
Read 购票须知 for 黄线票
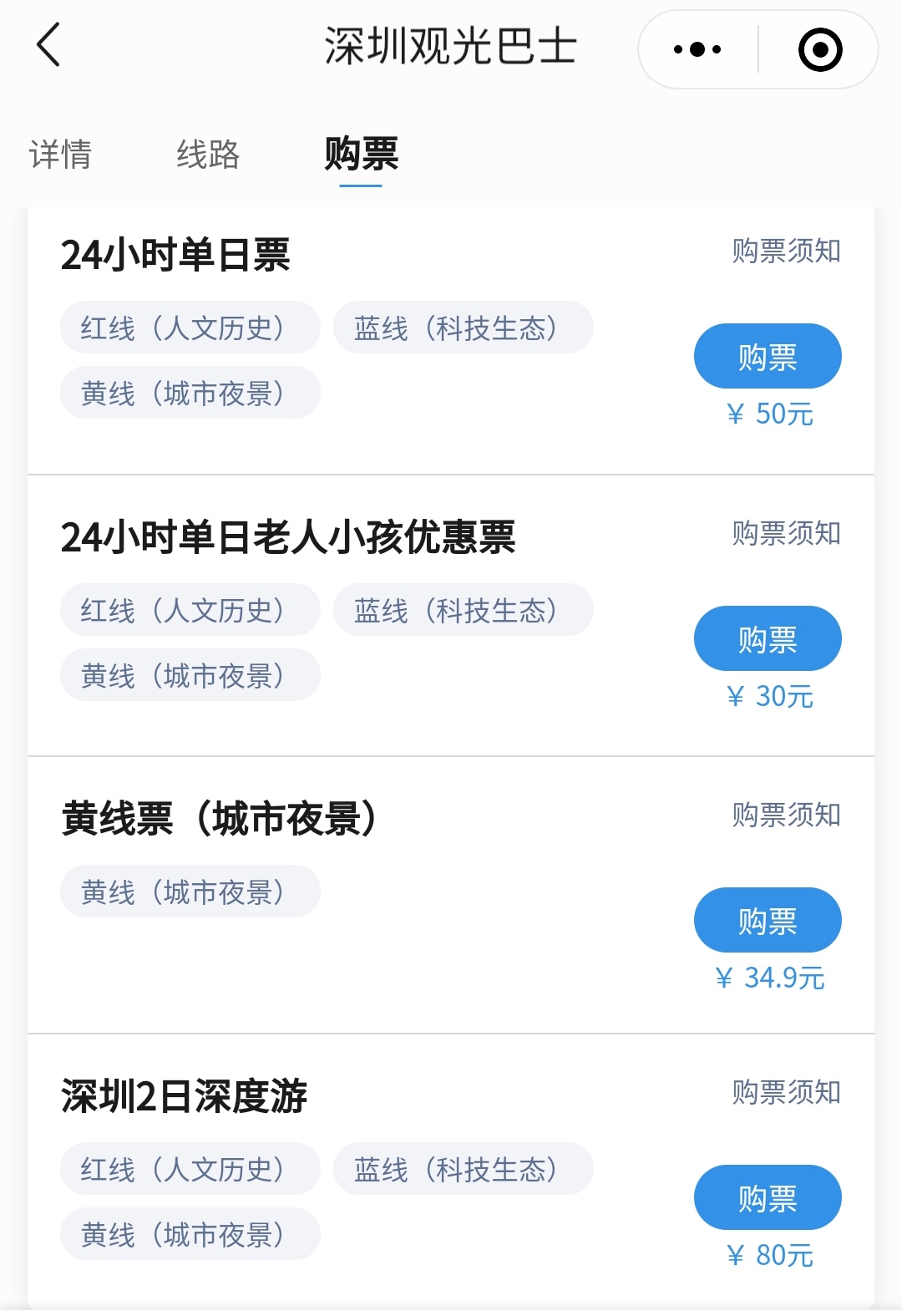[786, 815]
